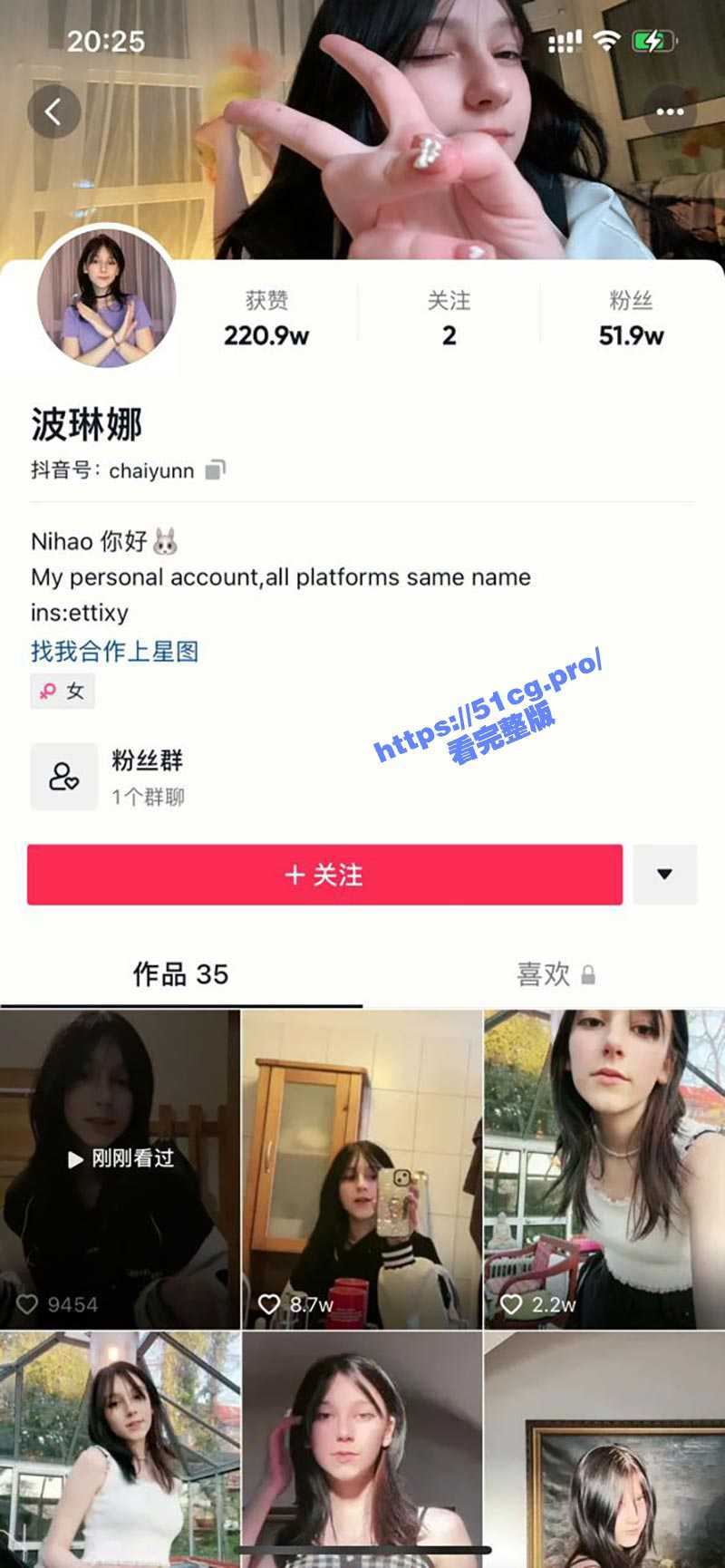The width and height of the screenshot is (725, 1568).
Task: Play the video marked 刚刚看过
Action: pos(120,1168)
